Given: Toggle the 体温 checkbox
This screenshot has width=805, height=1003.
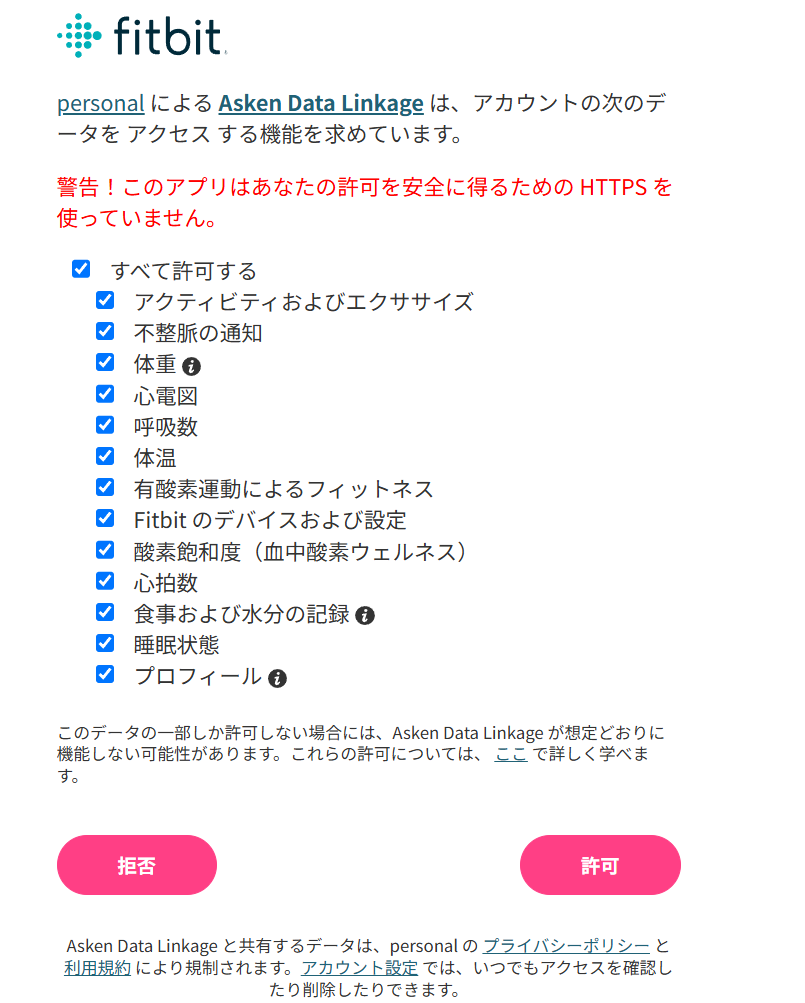Looking at the screenshot, I should [x=105, y=456].
